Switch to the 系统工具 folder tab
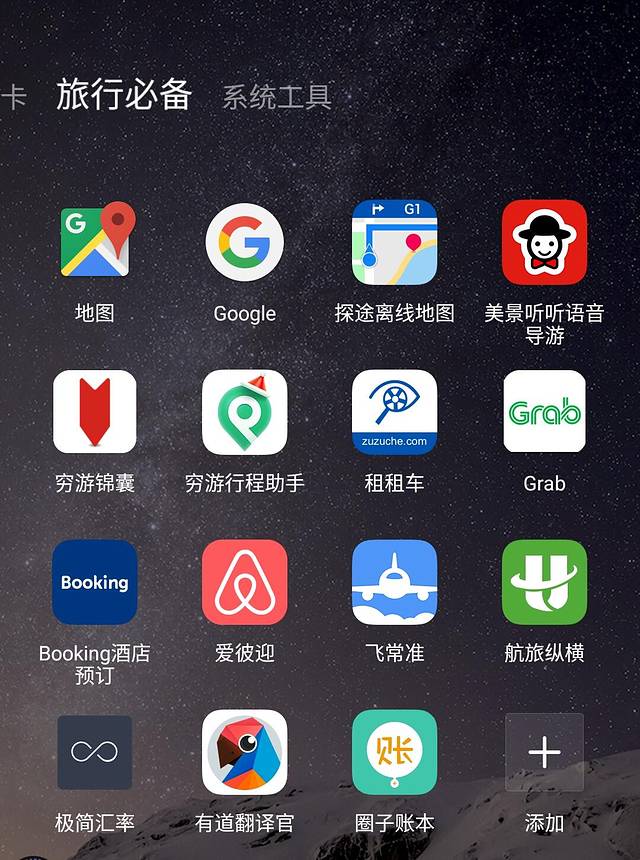 (276, 97)
